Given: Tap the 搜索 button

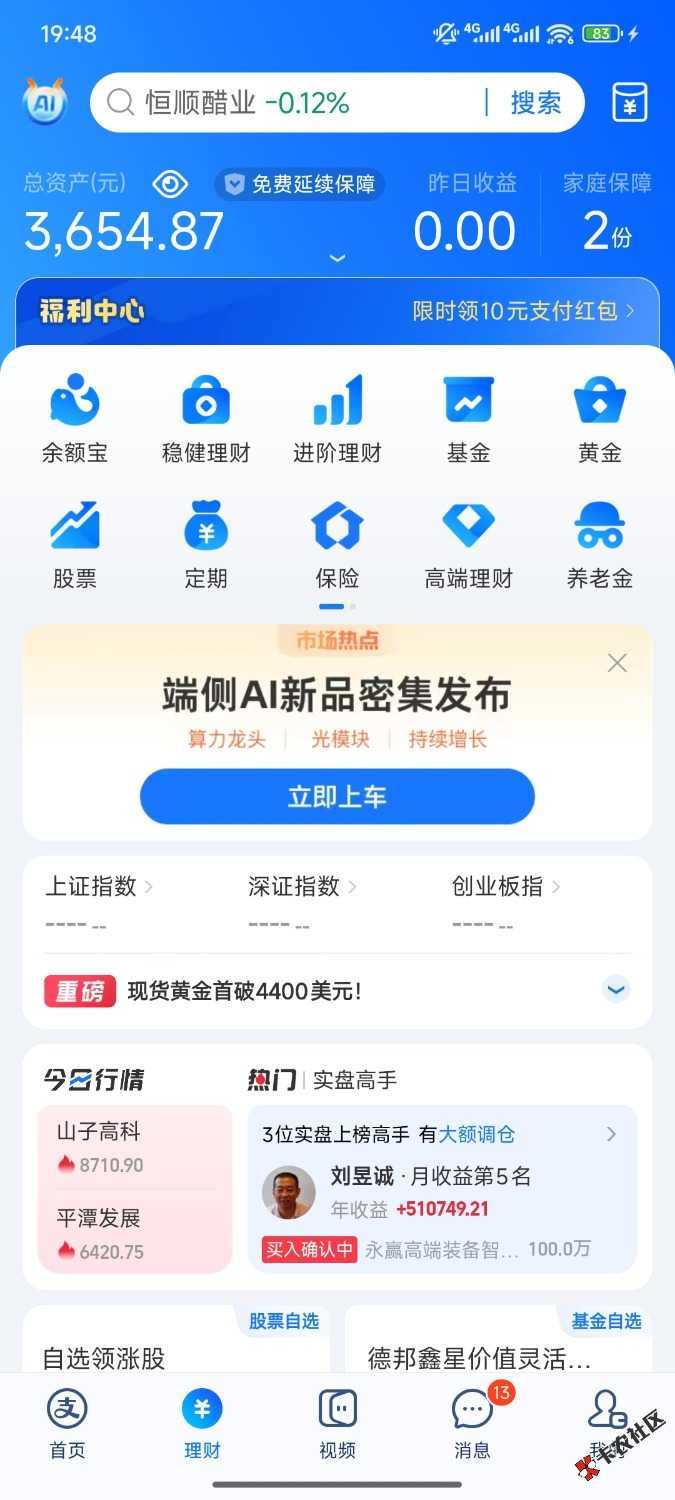Looking at the screenshot, I should coord(535,102).
